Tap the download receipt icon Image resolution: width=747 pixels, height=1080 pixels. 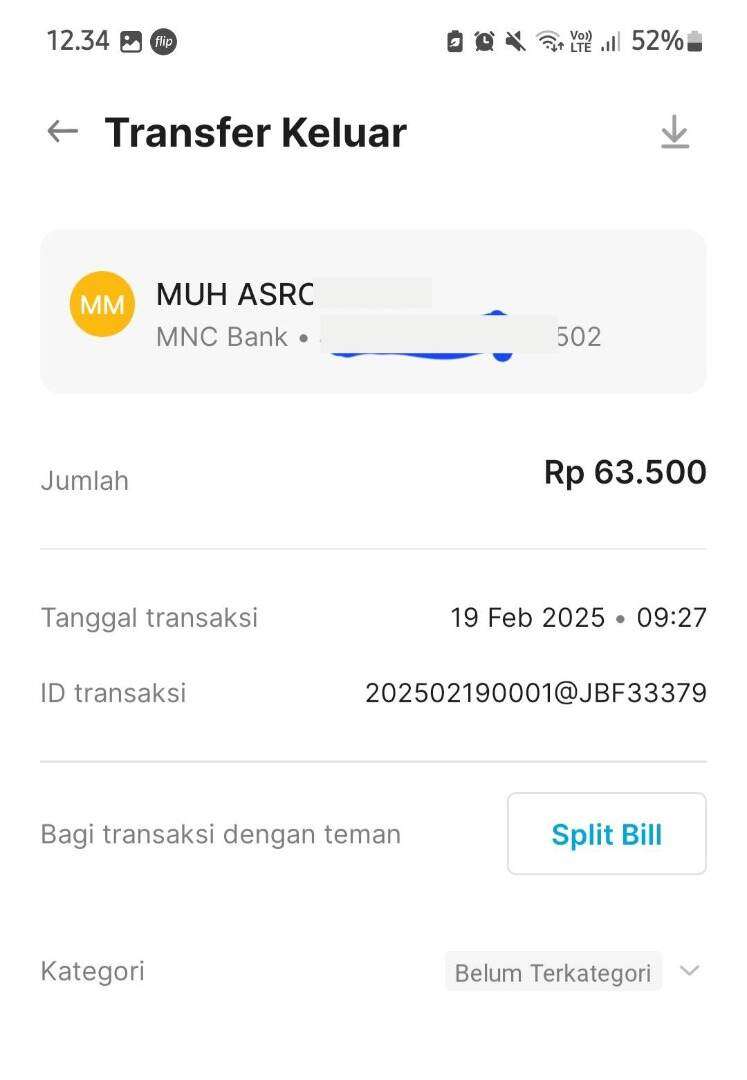(x=675, y=131)
